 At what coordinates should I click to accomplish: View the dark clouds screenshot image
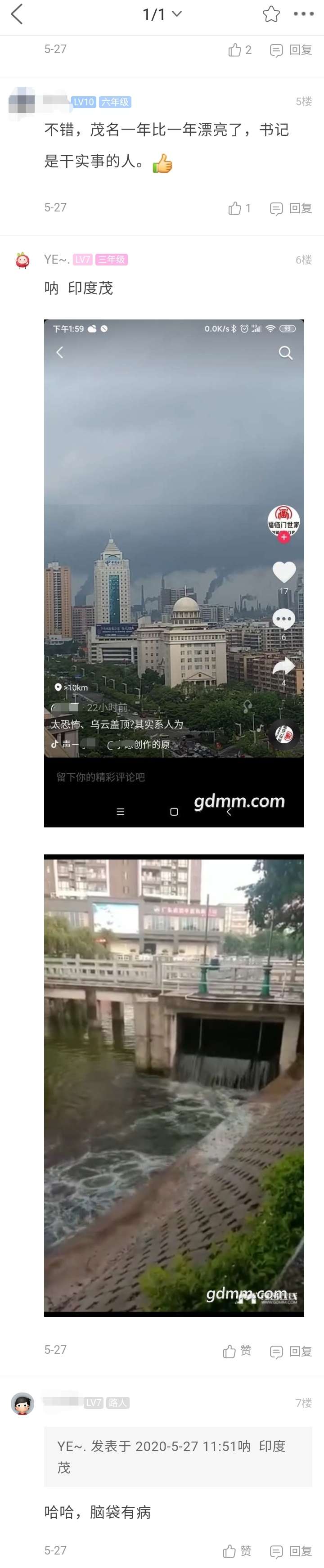pyautogui.click(x=174, y=572)
